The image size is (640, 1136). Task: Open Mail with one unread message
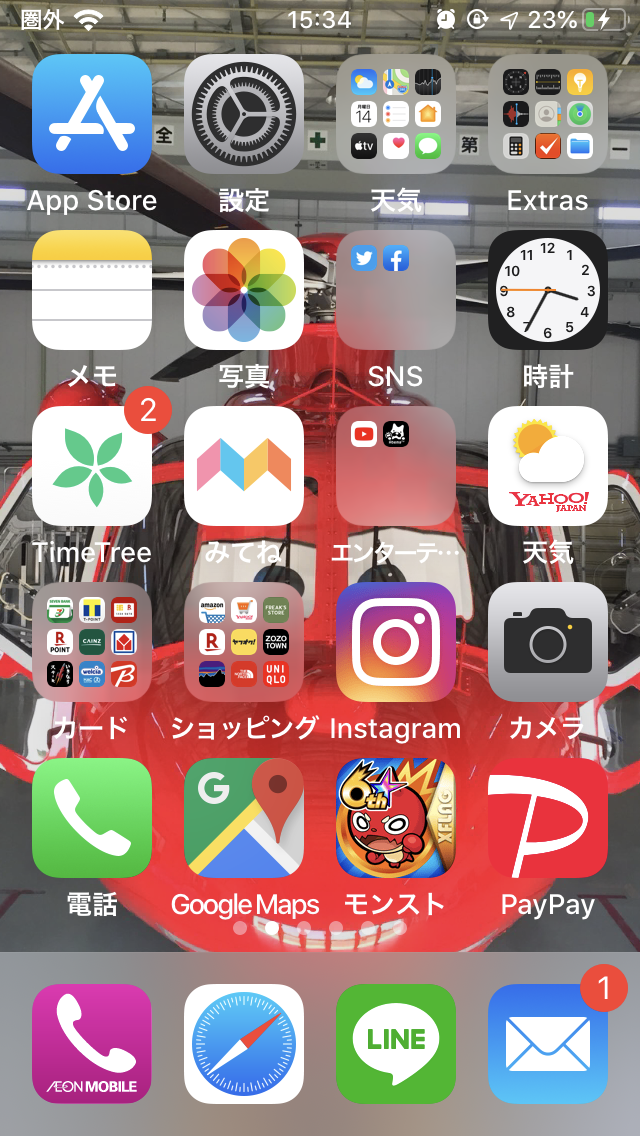pos(548,1044)
